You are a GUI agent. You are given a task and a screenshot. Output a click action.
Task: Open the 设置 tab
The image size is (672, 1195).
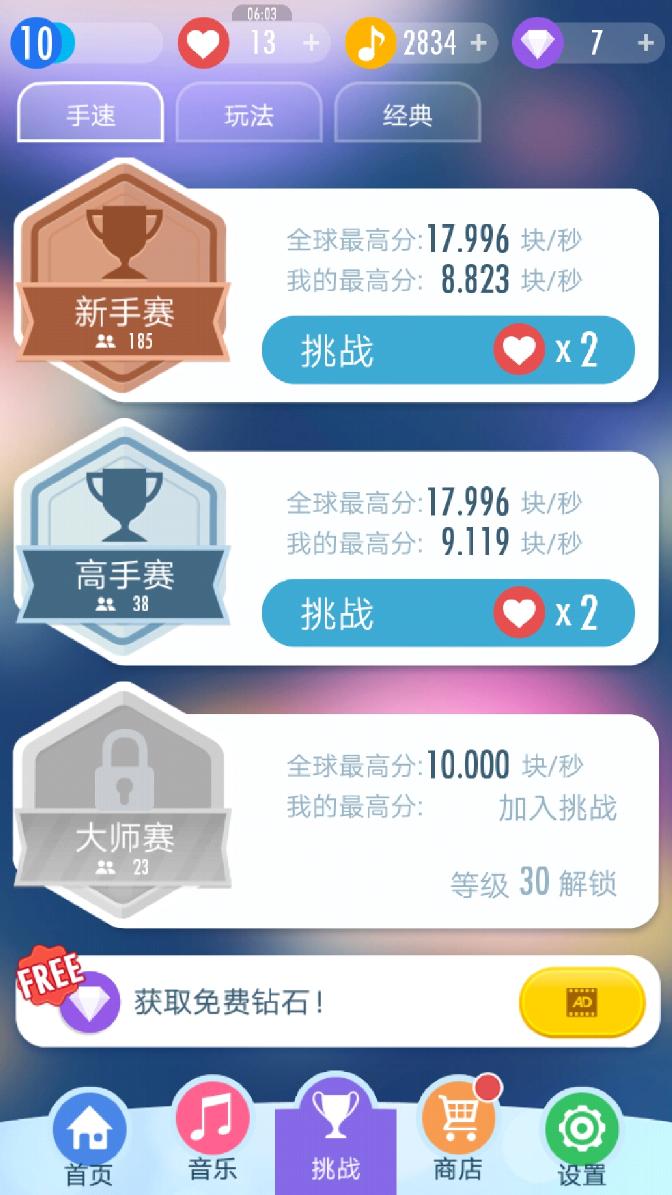point(581,1138)
